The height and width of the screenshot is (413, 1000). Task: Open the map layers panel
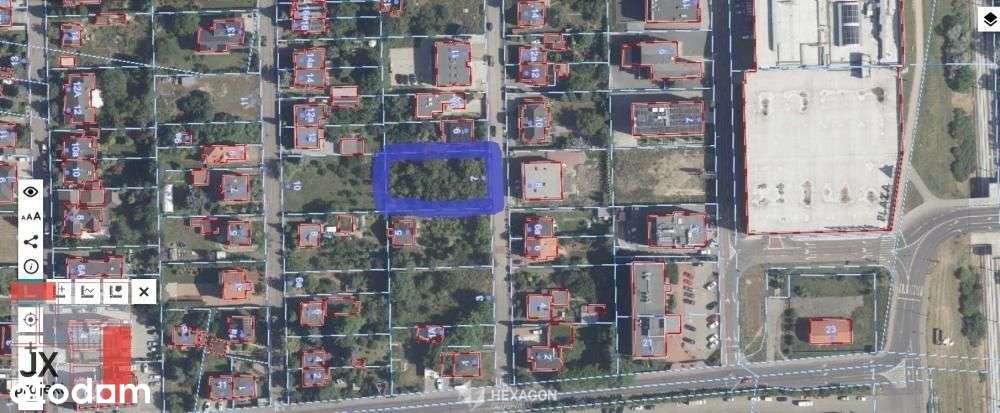click(988, 18)
